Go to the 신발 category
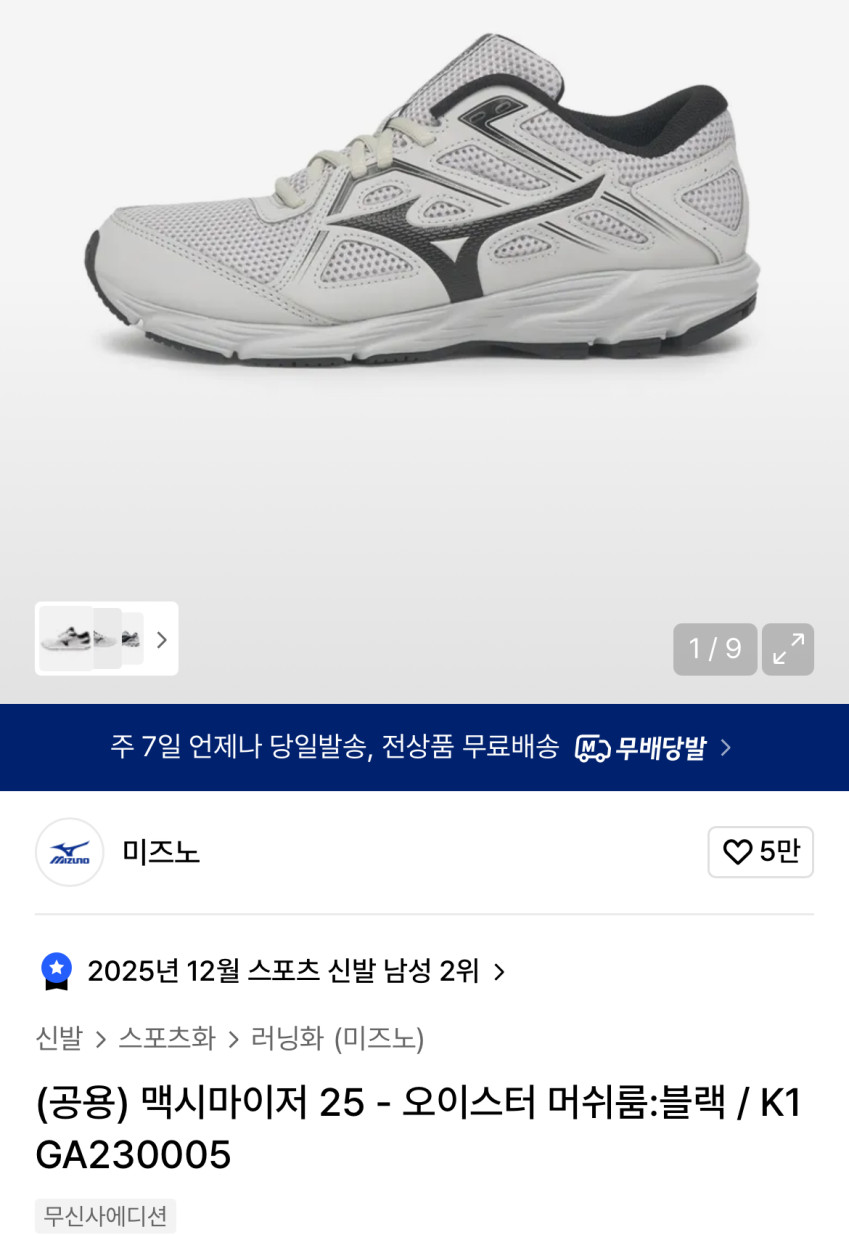Image resolution: width=849 pixels, height=1235 pixels. (59, 1039)
